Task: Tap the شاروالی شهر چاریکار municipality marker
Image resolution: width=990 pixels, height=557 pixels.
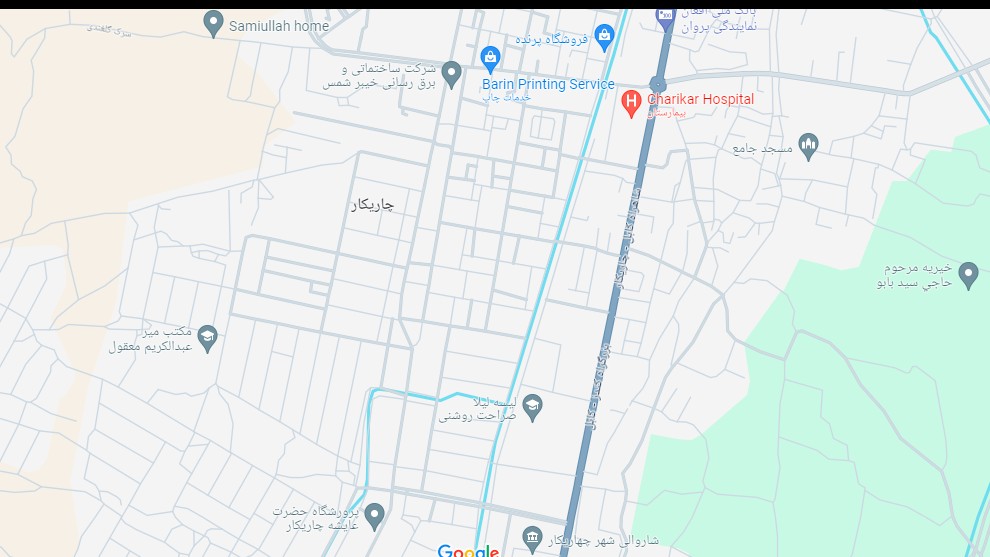Action: [x=533, y=540]
